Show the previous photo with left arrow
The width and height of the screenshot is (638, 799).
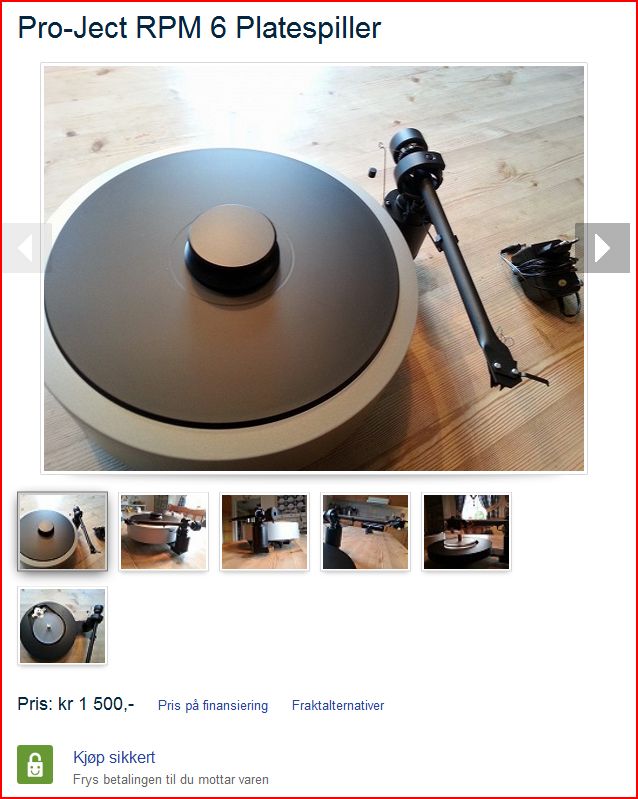coord(26,248)
